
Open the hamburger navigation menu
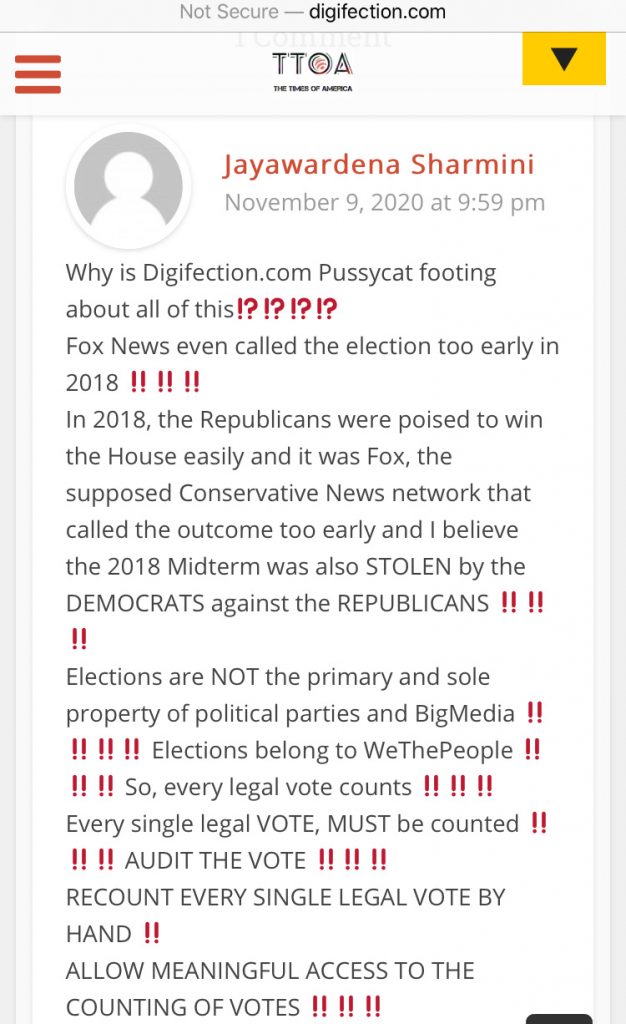point(38,74)
